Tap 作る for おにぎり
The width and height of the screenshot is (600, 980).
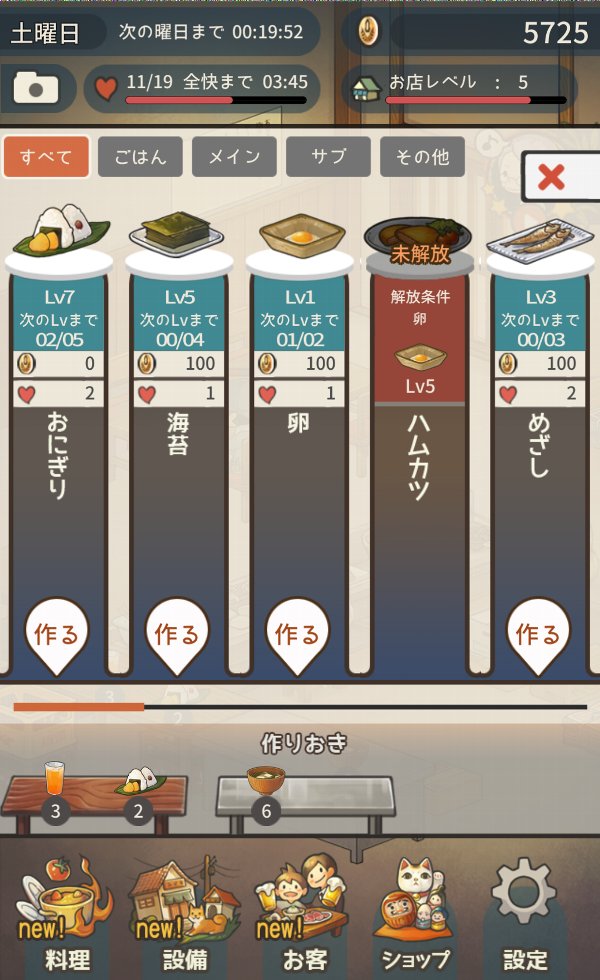pyautogui.click(x=56, y=633)
